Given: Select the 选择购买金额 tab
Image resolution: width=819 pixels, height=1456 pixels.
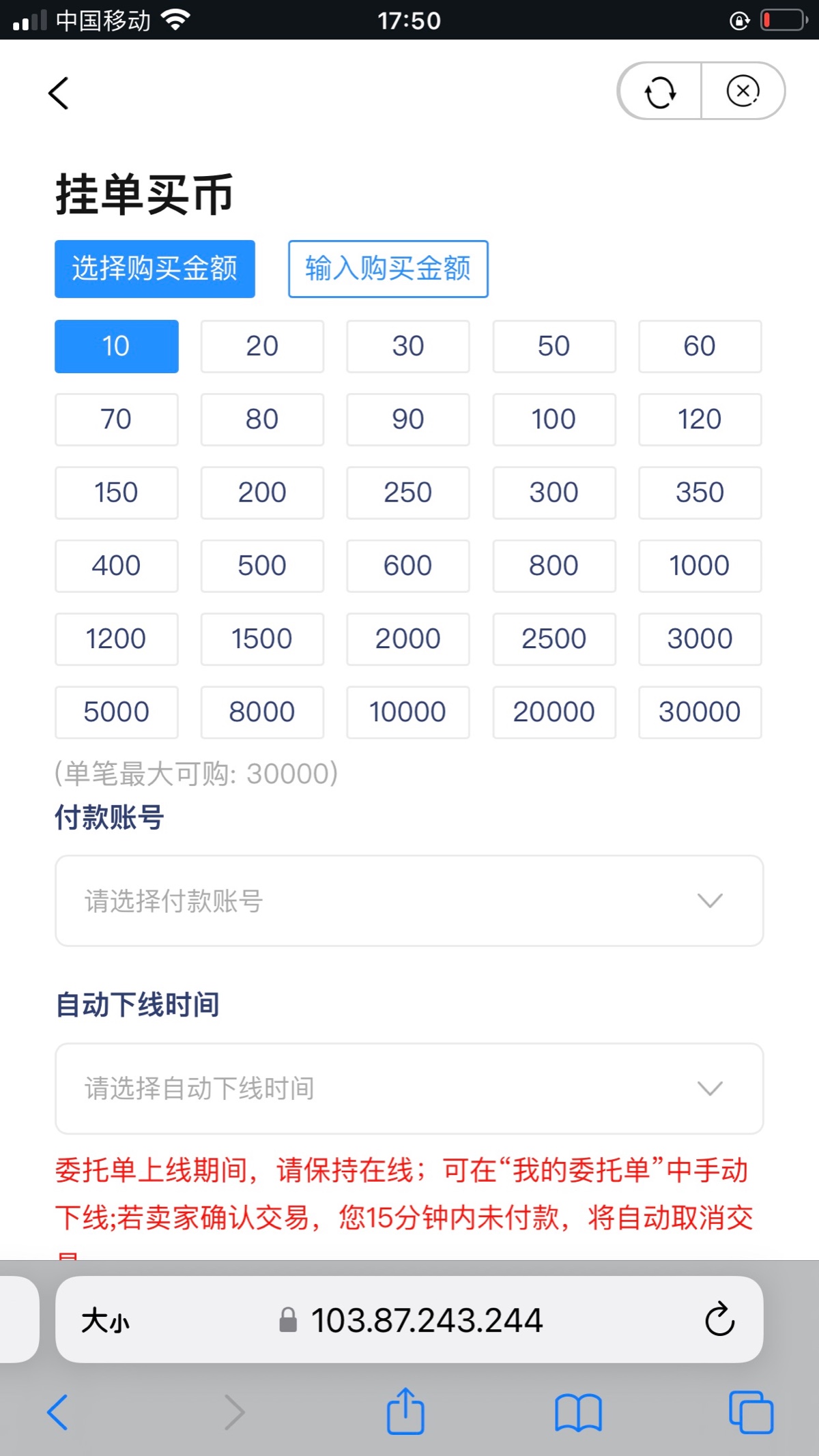Looking at the screenshot, I should [x=155, y=269].
